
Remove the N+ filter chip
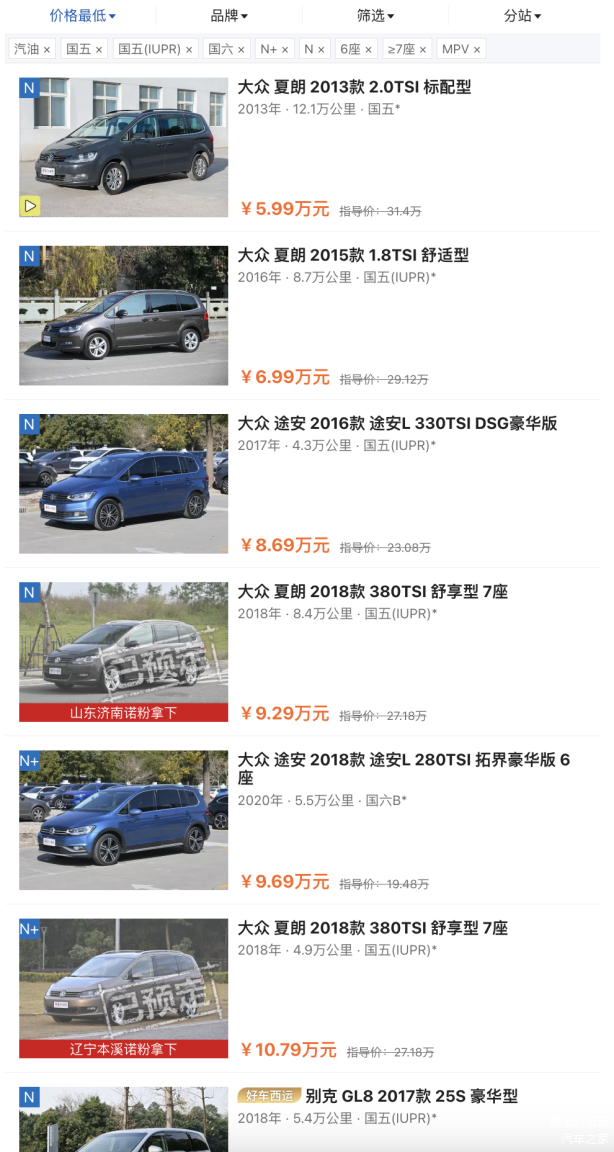click(285, 49)
